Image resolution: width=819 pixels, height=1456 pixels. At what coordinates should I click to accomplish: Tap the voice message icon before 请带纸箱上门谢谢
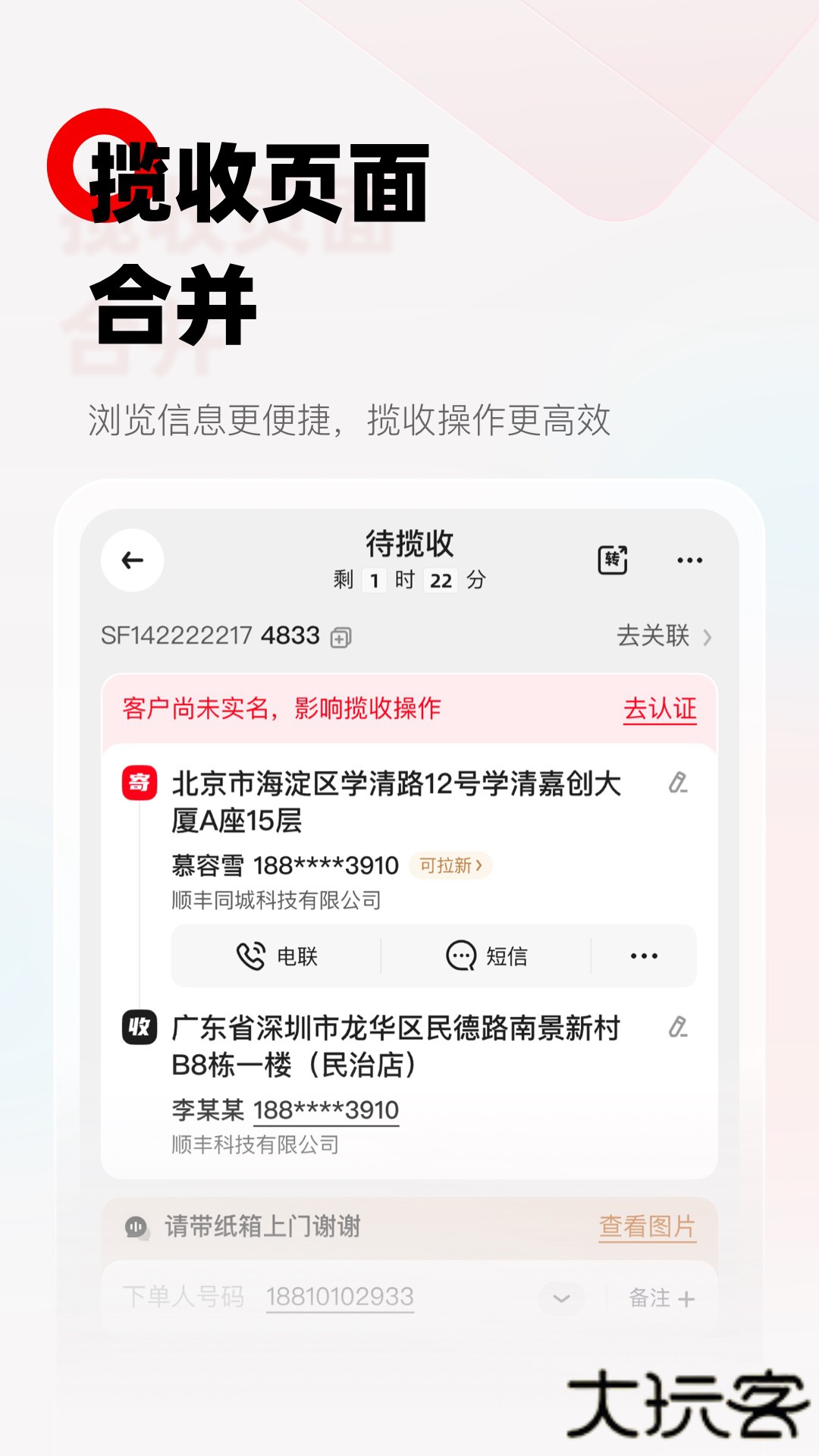(137, 1227)
